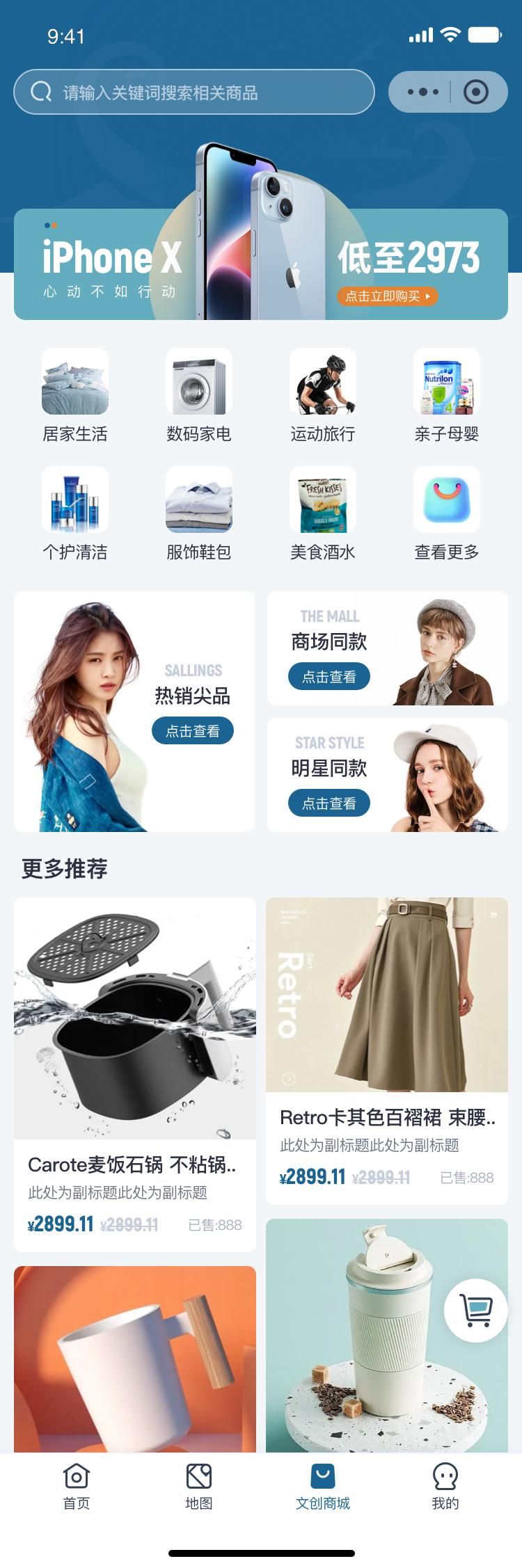Close the mini program via the circle icon
The height and width of the screenshot is (1568, 522).
[x=476, y=92]
